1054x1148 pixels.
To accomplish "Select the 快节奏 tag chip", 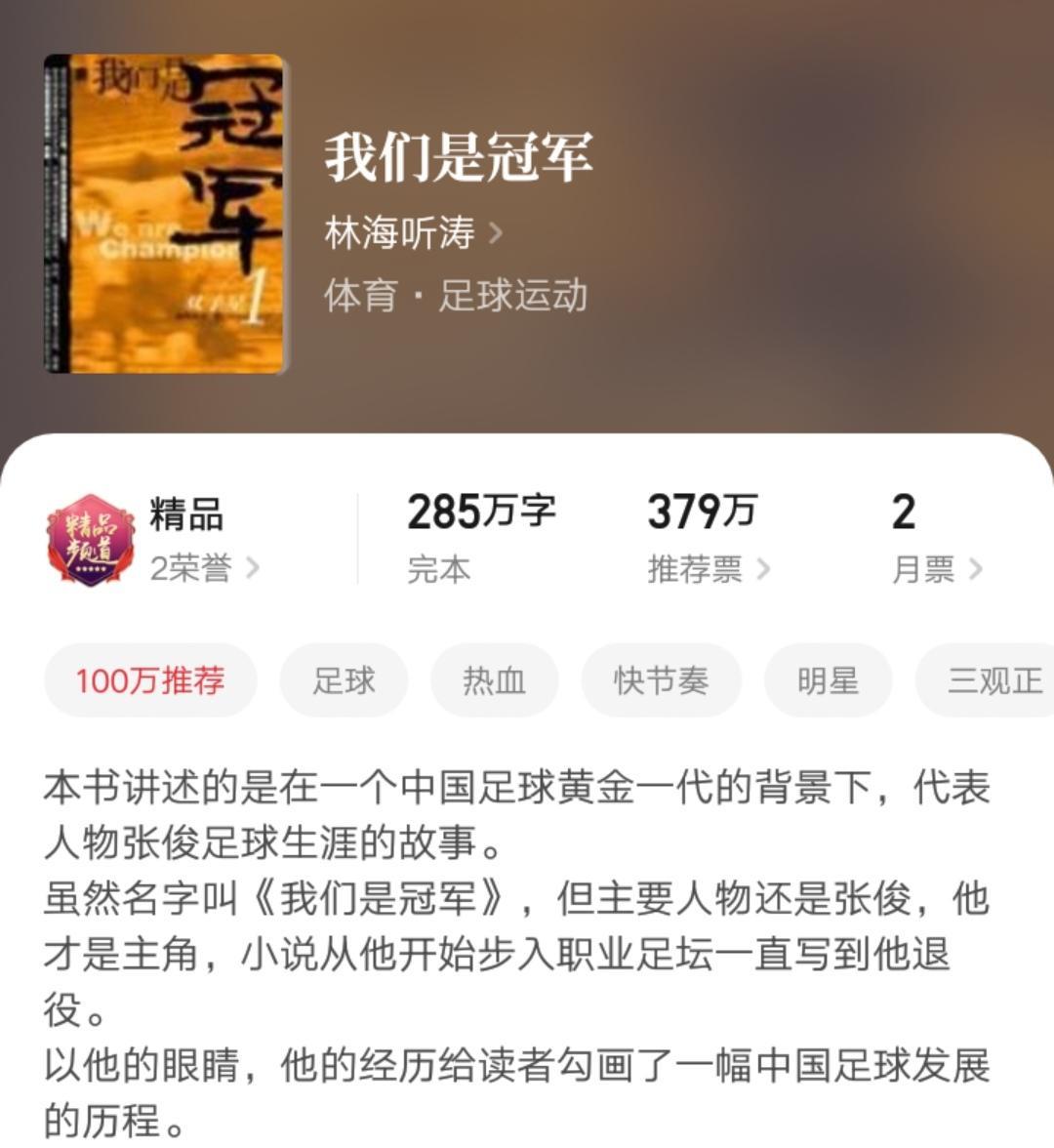I will [x=661, y=680].
